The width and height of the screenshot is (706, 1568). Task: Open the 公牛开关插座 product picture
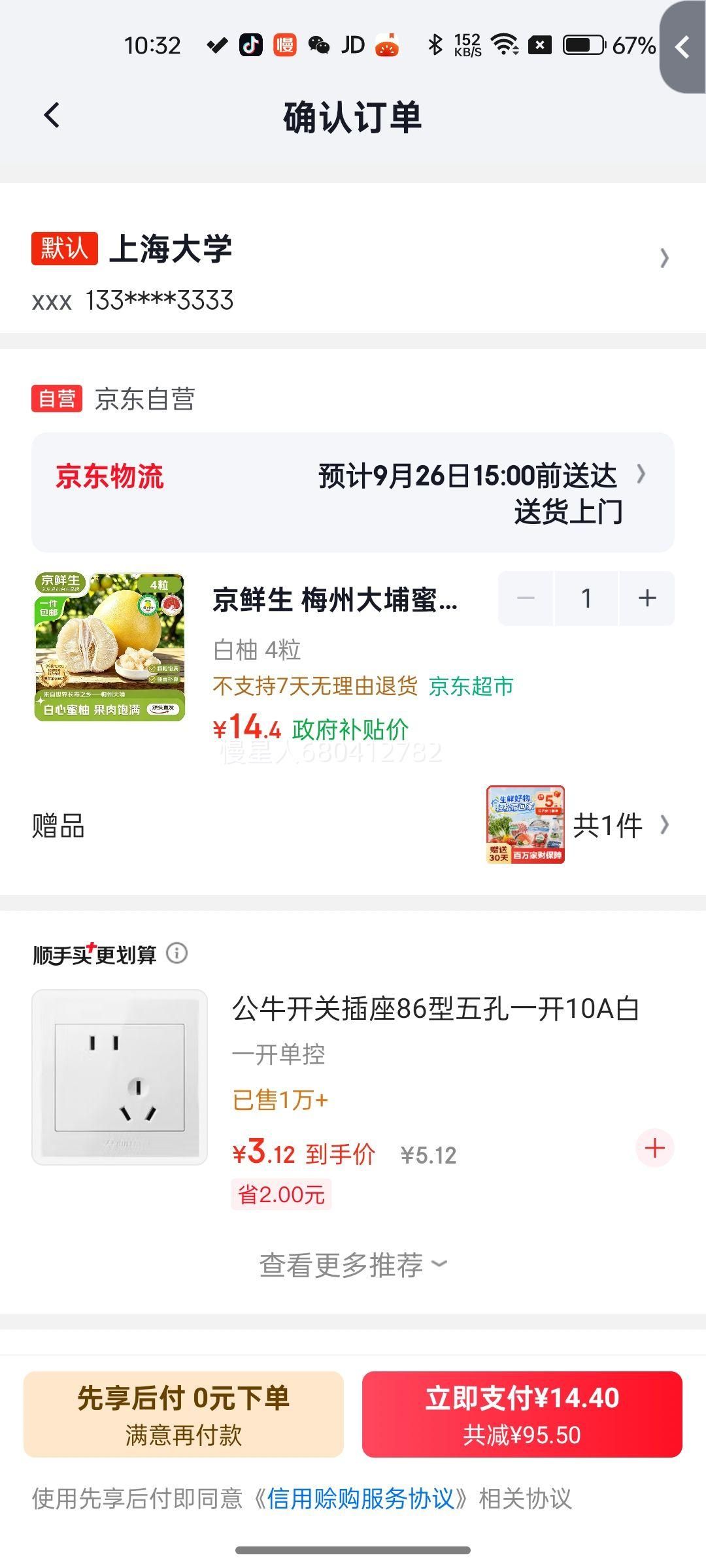coord(120,1077)
